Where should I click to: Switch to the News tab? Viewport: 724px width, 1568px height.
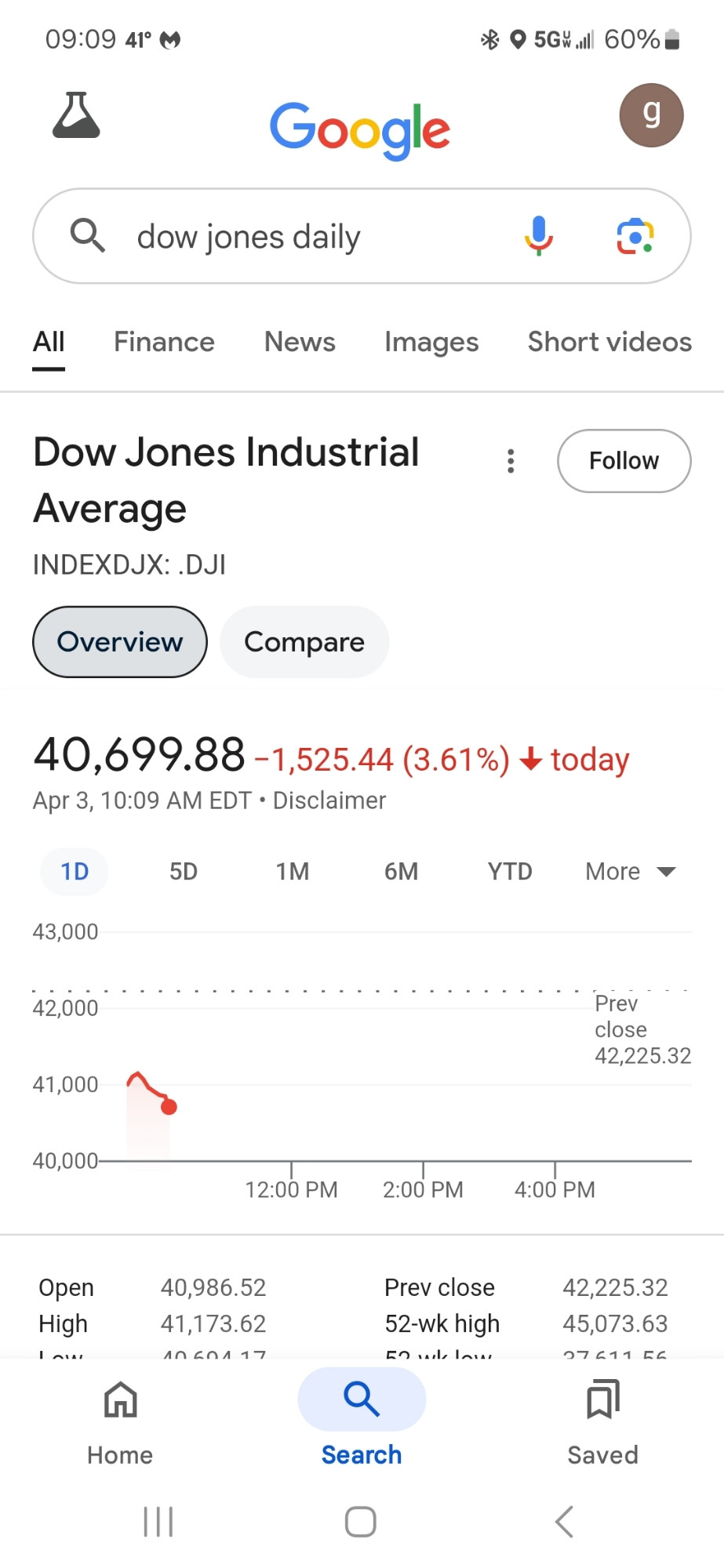[300, 342]
